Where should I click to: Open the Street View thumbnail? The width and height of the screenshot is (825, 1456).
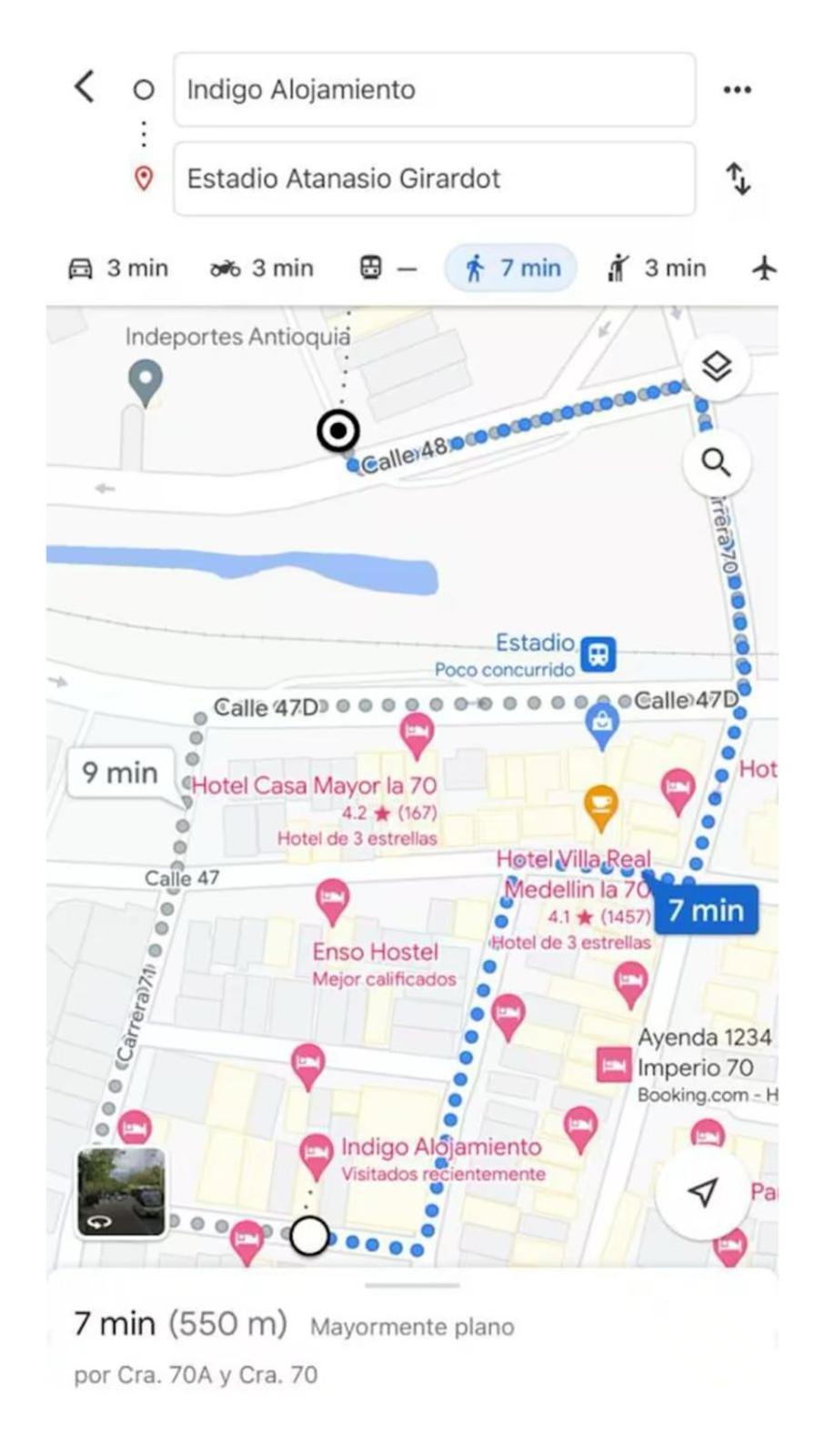pyautogui.click(x=121, y=1192)
